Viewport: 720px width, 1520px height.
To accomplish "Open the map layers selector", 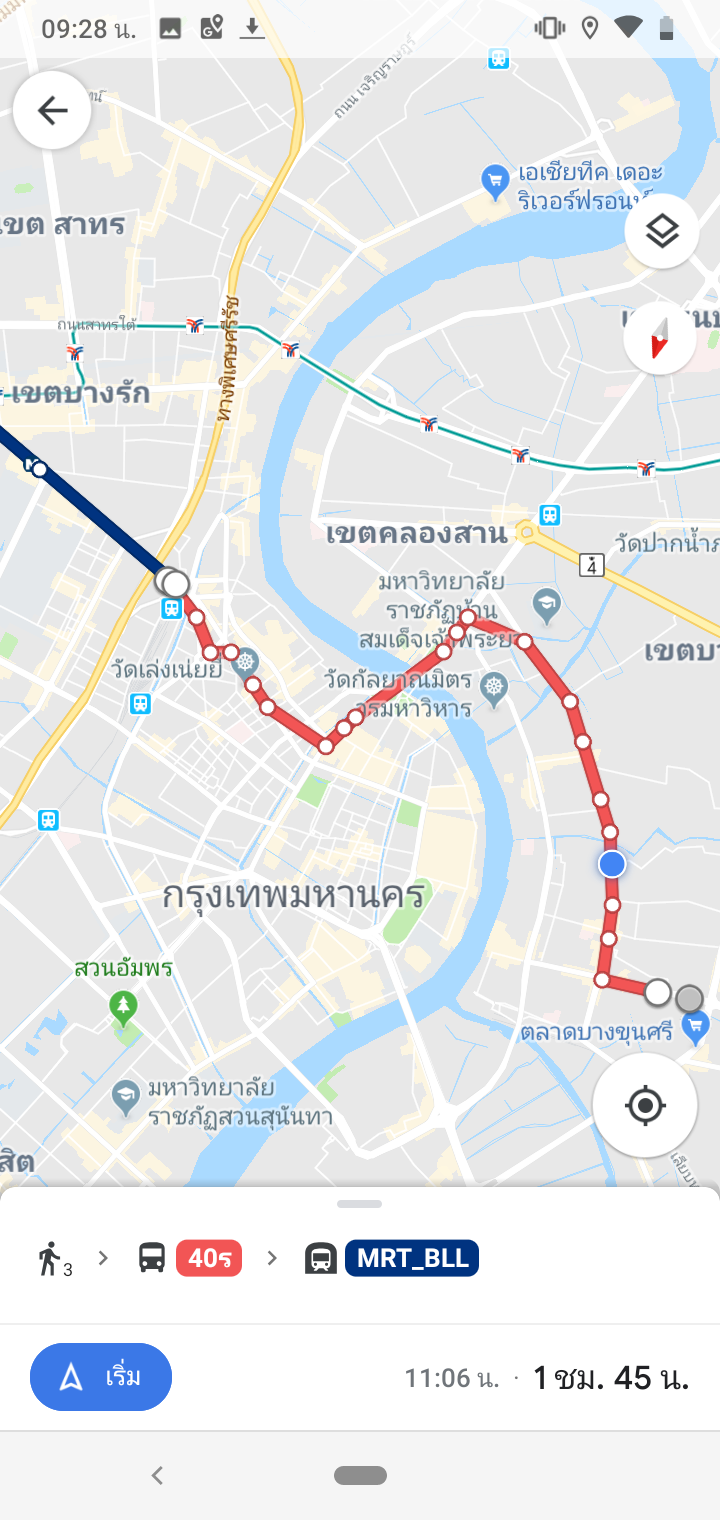I will [x=662, y=231].
